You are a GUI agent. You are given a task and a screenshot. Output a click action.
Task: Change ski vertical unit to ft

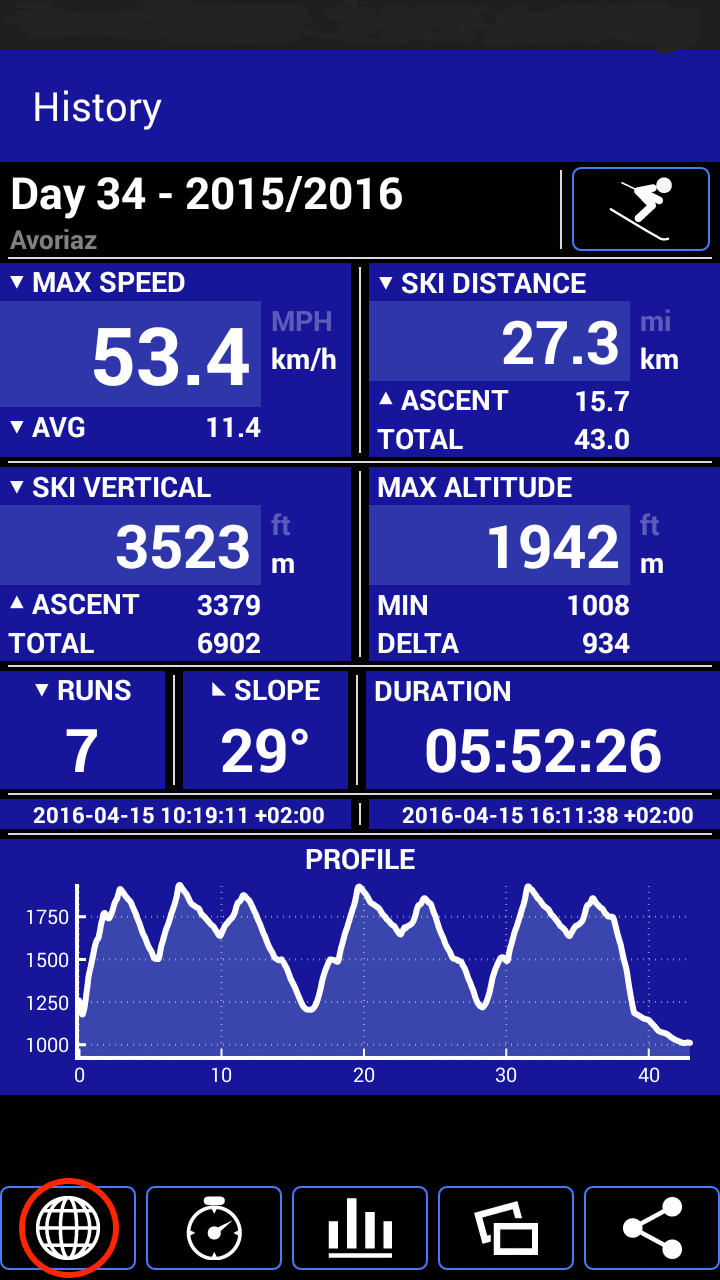[281, 525]
